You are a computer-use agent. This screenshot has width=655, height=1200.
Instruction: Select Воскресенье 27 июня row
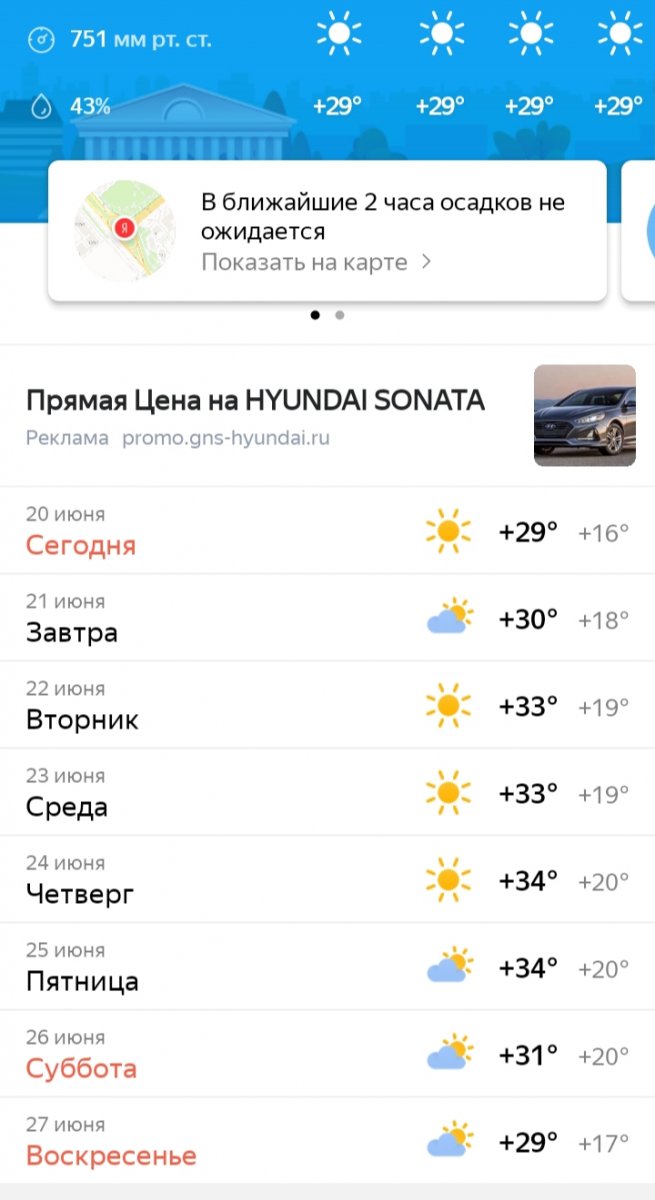click(327, 1141)
